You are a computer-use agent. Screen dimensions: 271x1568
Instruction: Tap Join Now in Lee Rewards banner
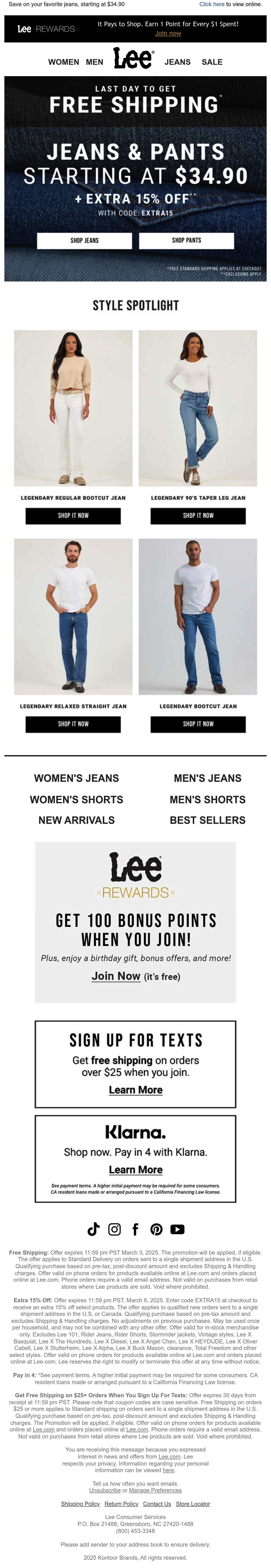tap(116, 976)
